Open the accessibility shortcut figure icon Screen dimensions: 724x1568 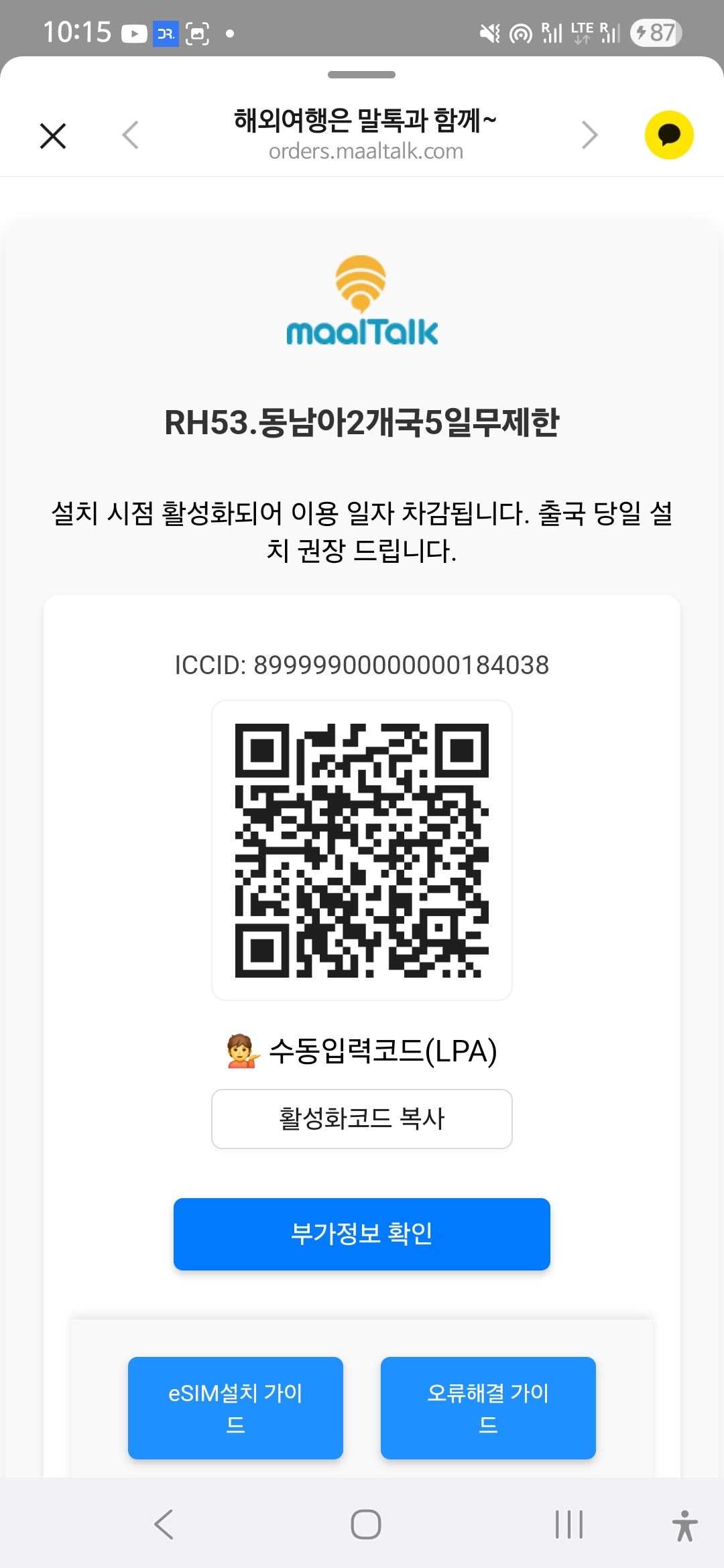click(684, 1525)
